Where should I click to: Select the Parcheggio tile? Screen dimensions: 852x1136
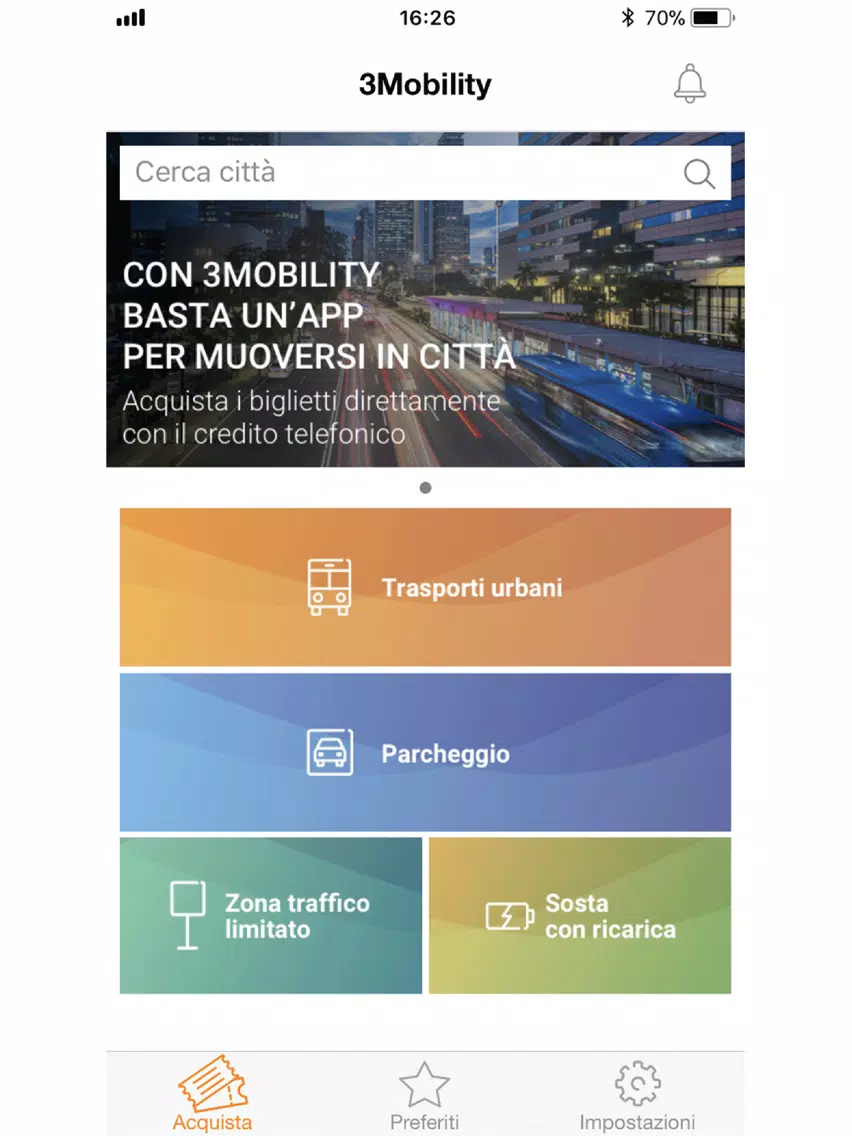[425, 753]
